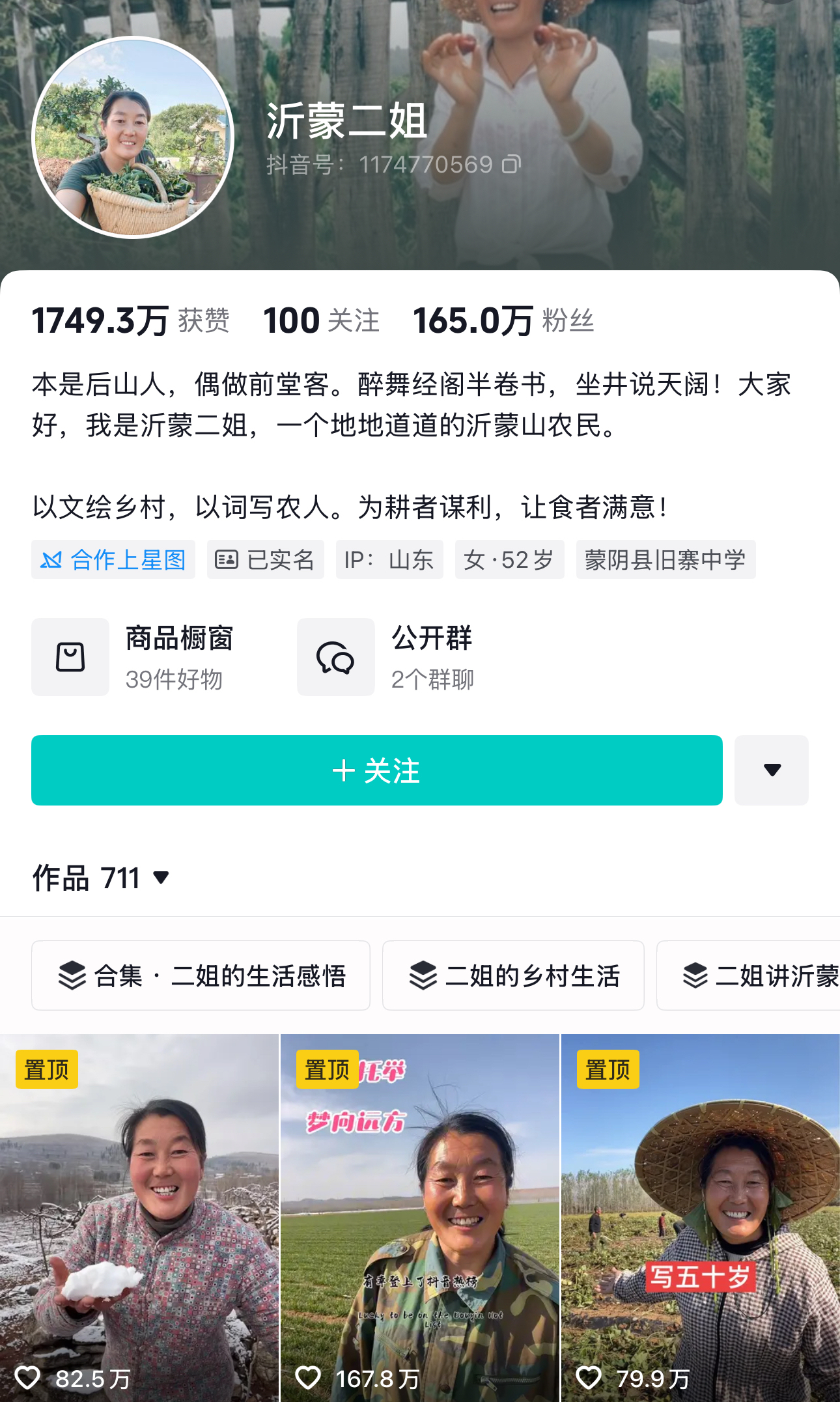840x1402 pixels.
Task: Play pinned video with 82.5万 likes
Action: click(139, 1218)
